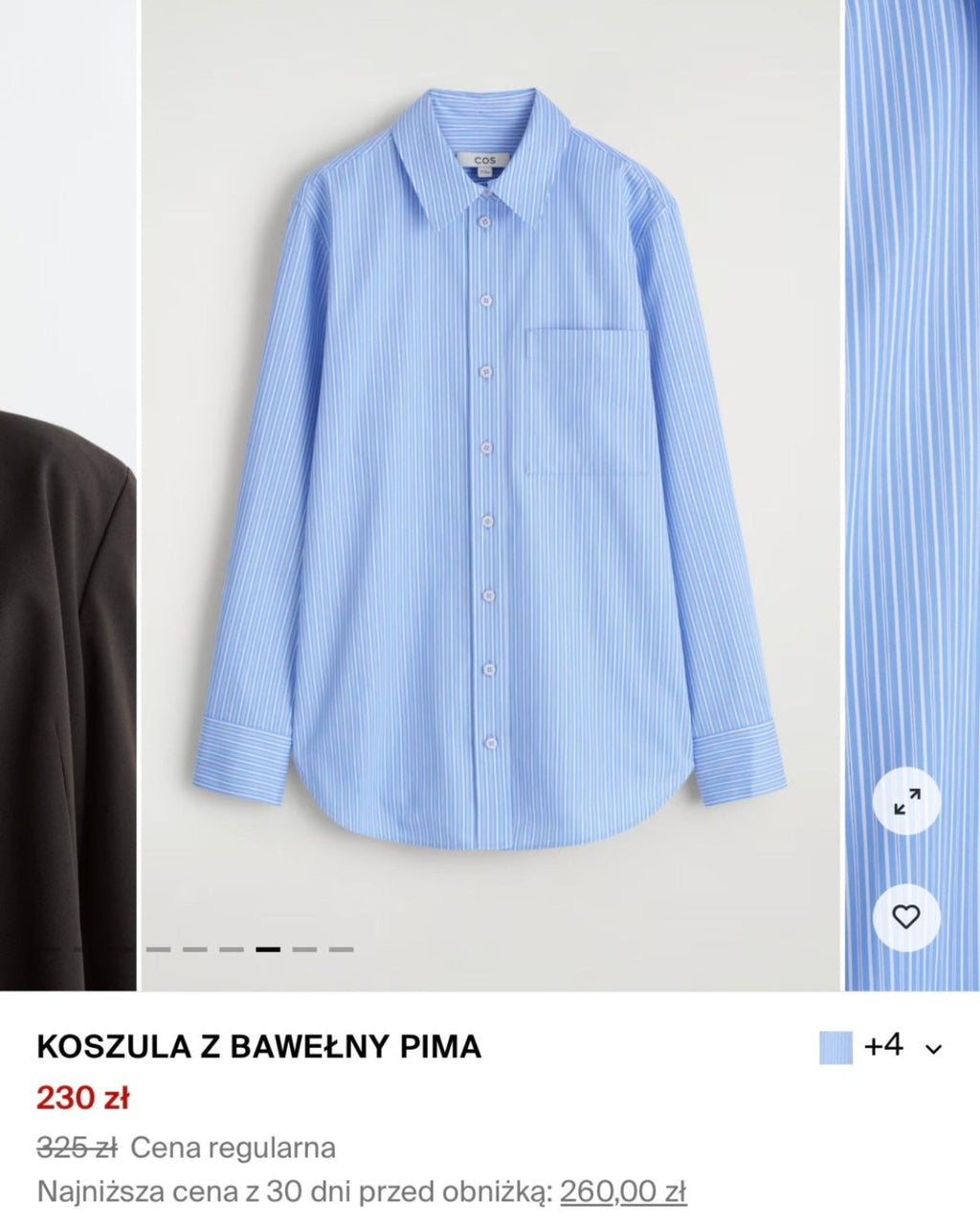Screen dimensions: 980x1225
Task: Open the striped fabric close-up on the right
Action: tap(909, 383)
